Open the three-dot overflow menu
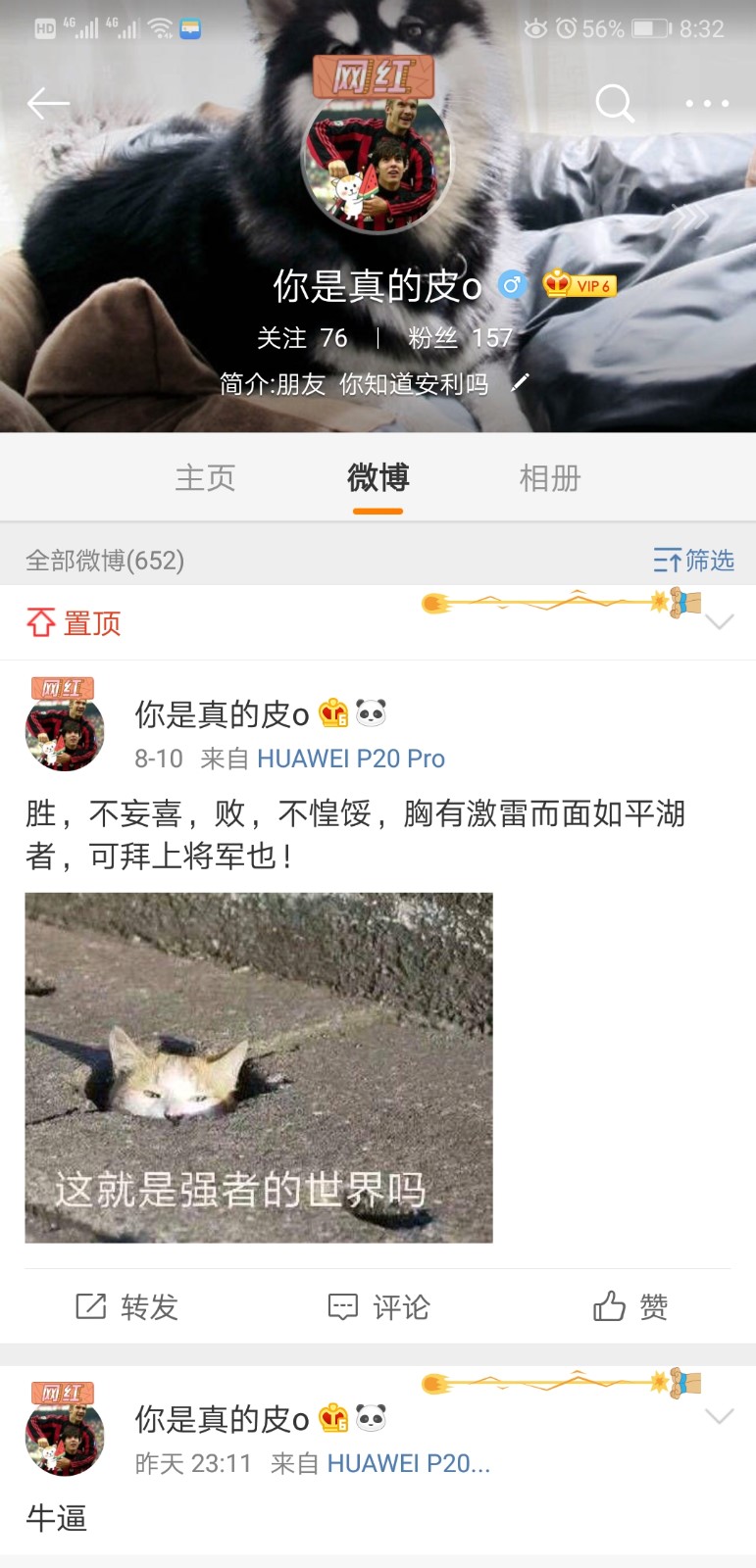Screen dimensions: 756x1568 pyautogui.click(x=707, y=103)
